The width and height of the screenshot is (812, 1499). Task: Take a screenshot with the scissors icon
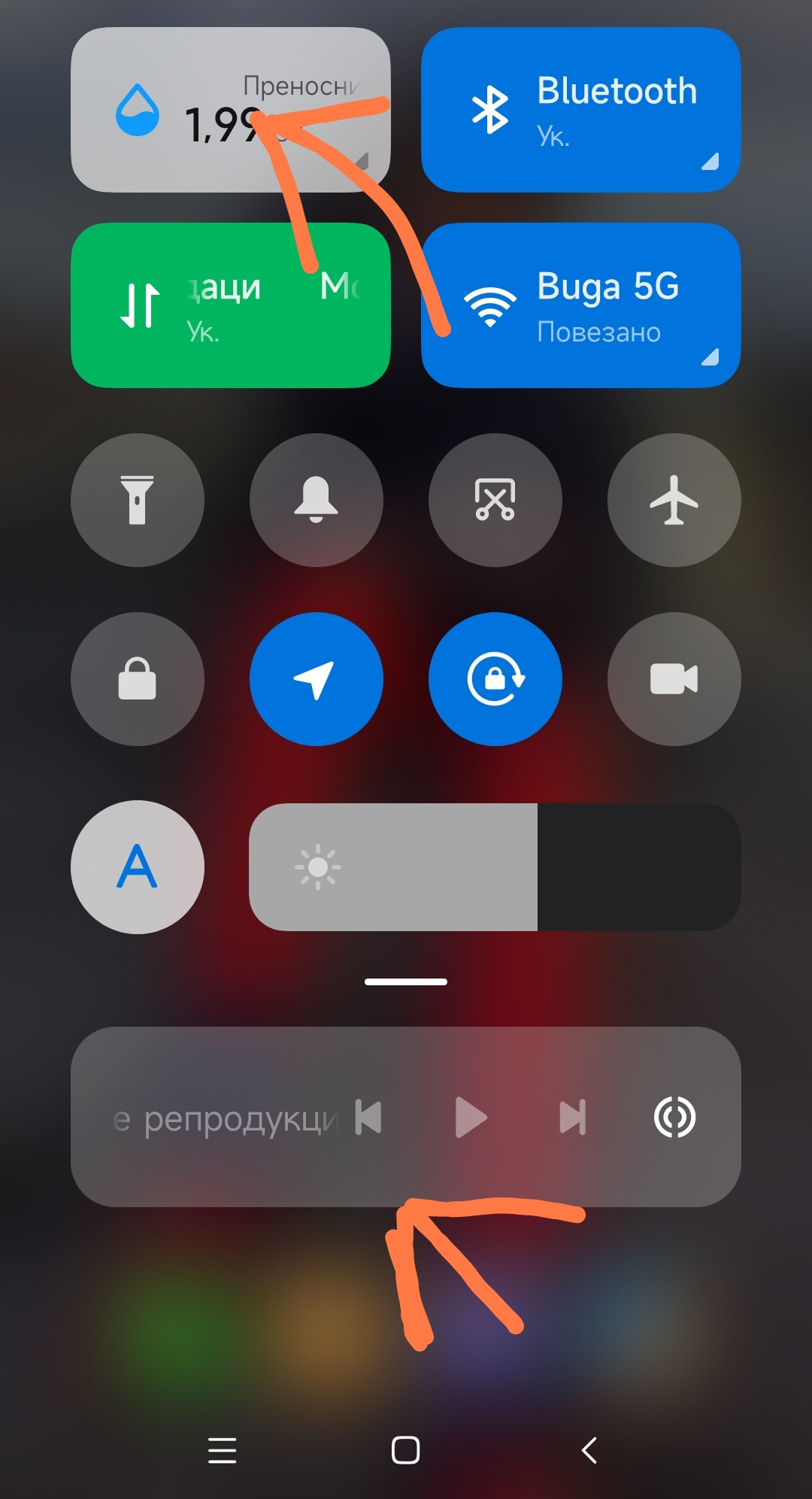click(x=495, y=500)
